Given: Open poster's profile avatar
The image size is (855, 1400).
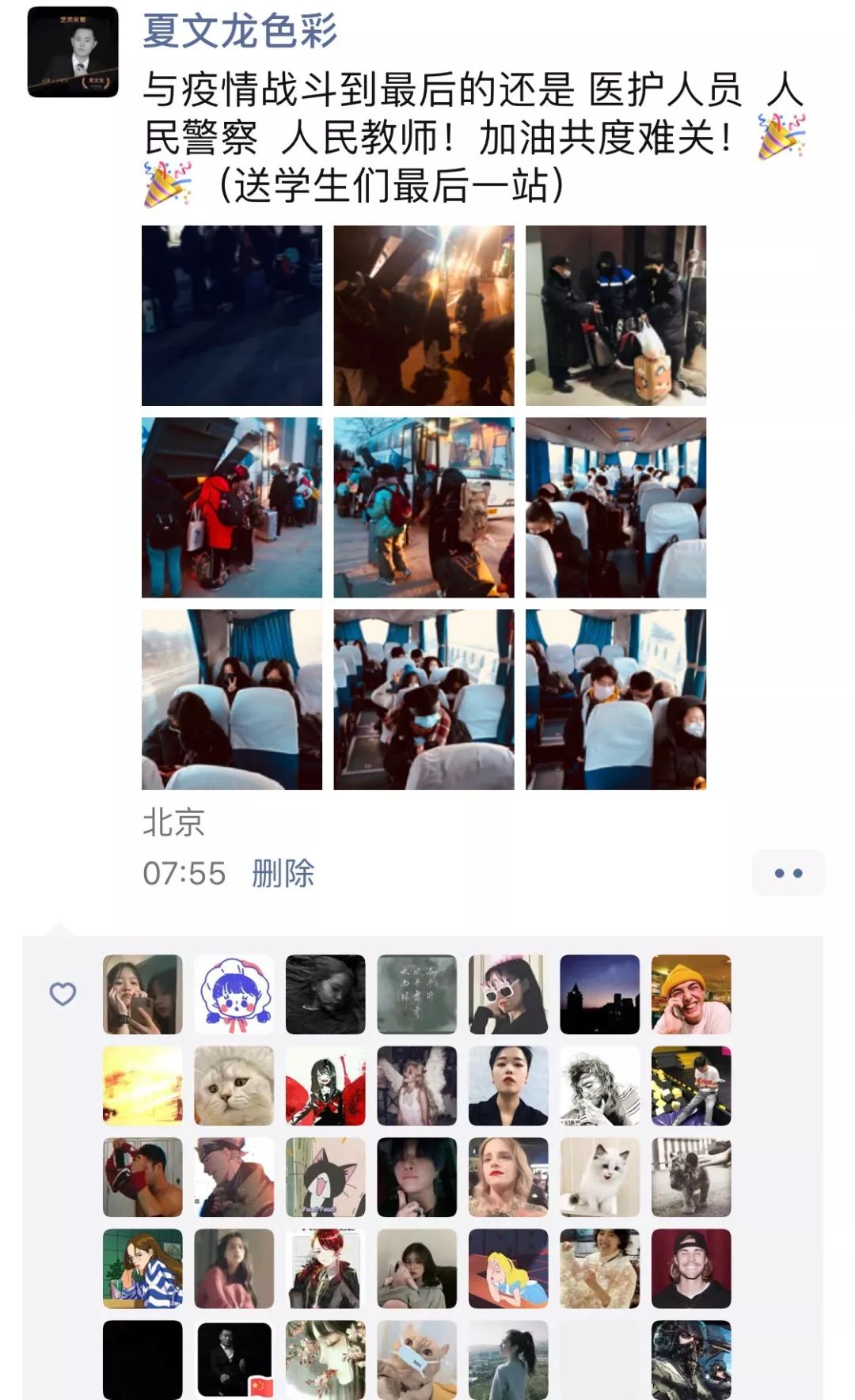Looking at the screenshot, I should pos(73,52).
